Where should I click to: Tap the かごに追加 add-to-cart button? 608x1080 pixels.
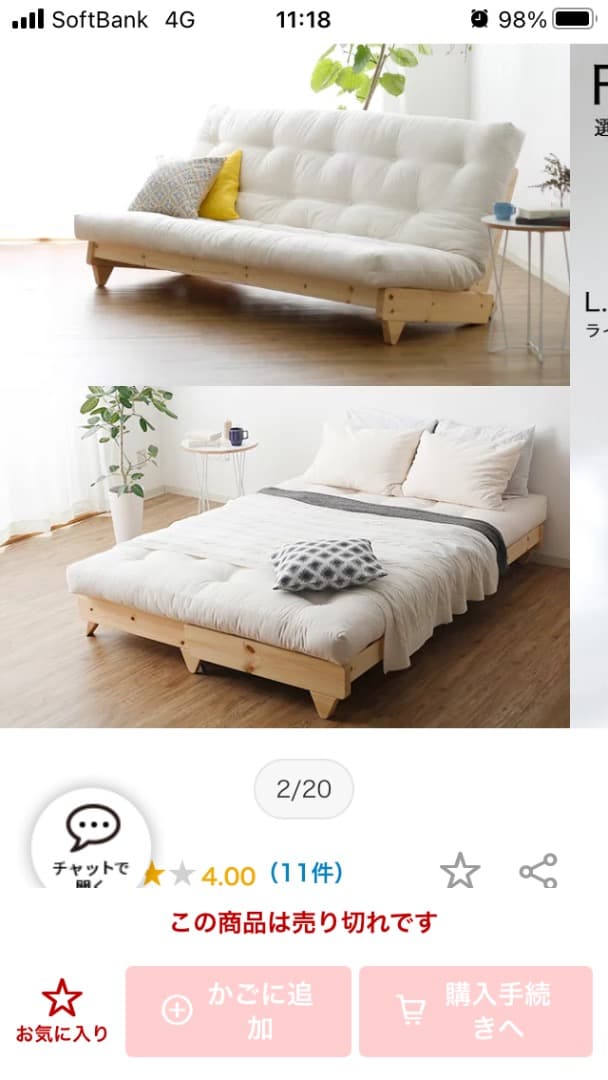coord(238,1011)
